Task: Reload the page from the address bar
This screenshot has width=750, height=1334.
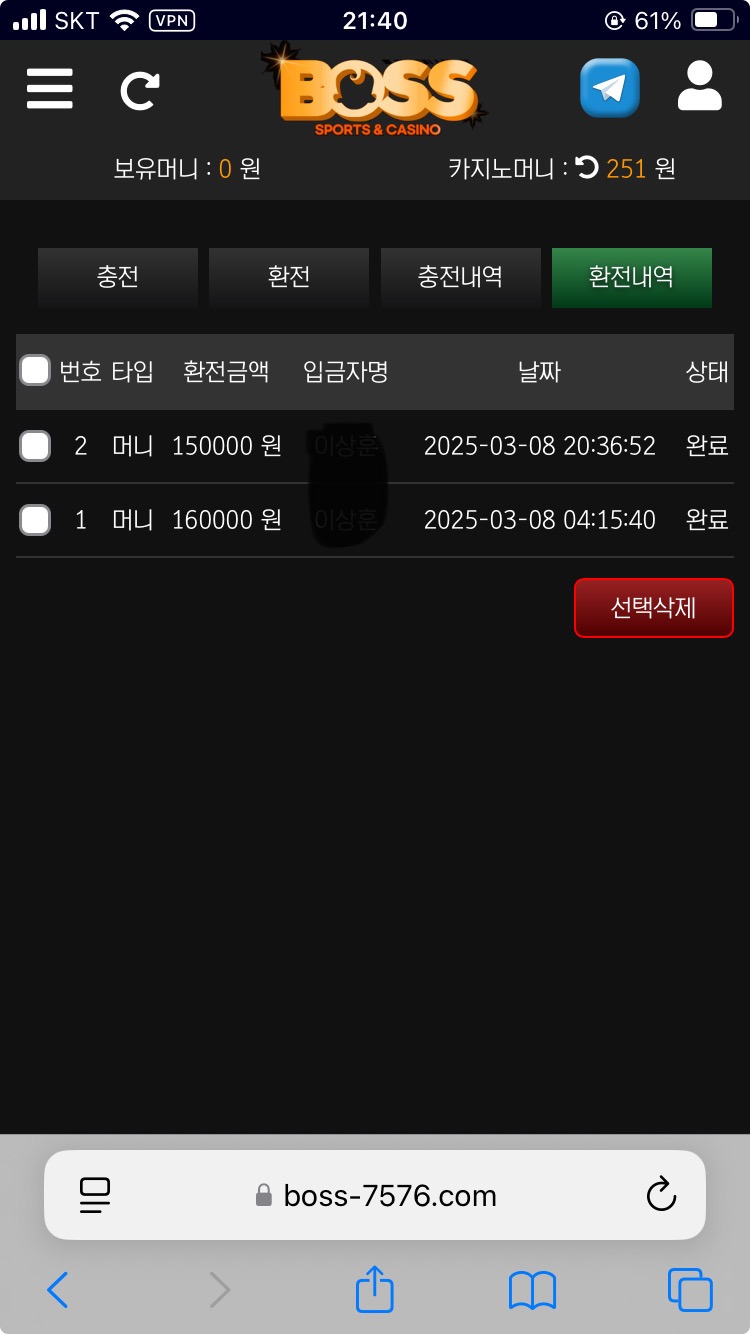Action: [661, 1194]
